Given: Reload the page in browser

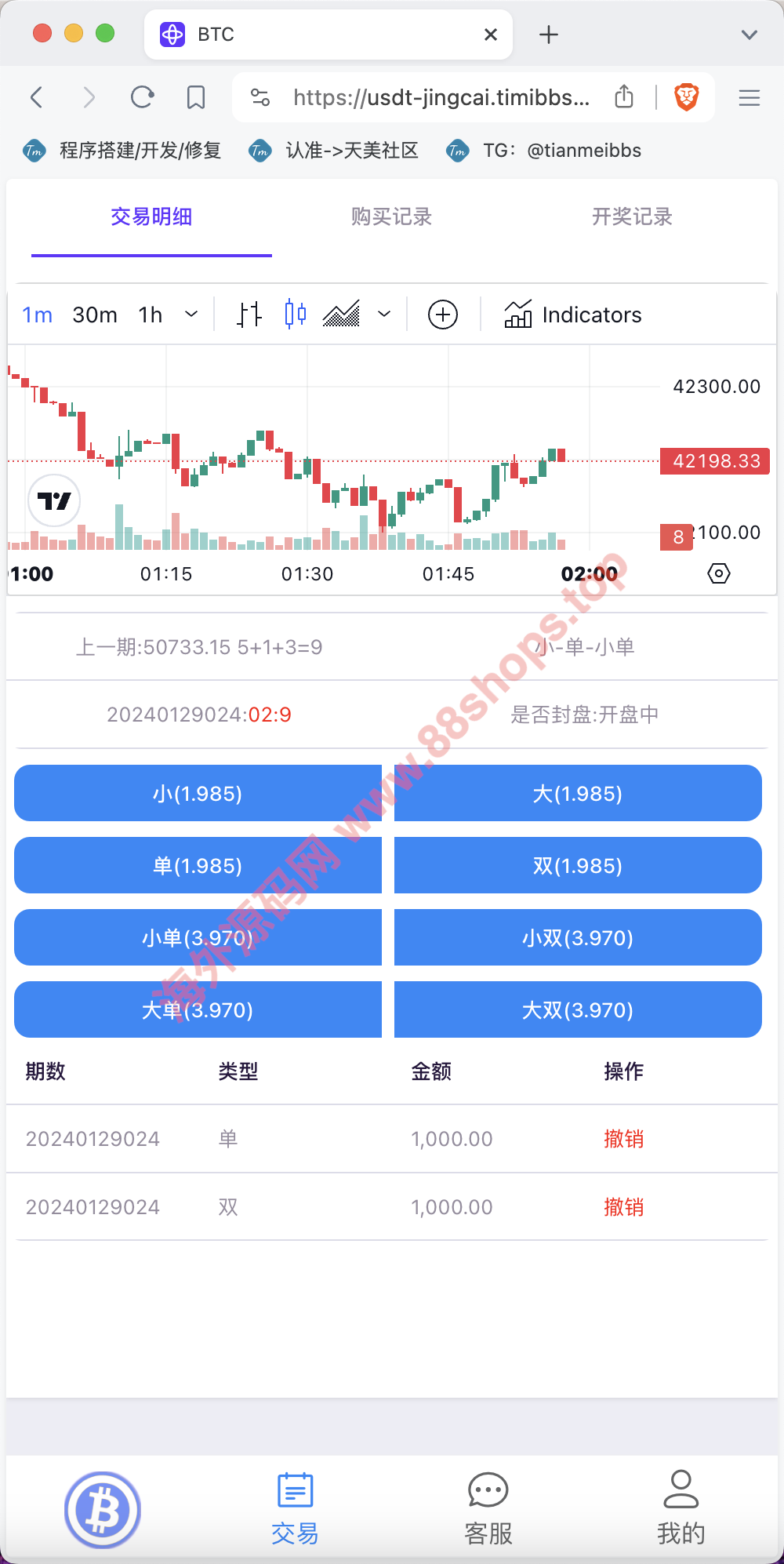Looking at the screenshot, I should 142,97.
